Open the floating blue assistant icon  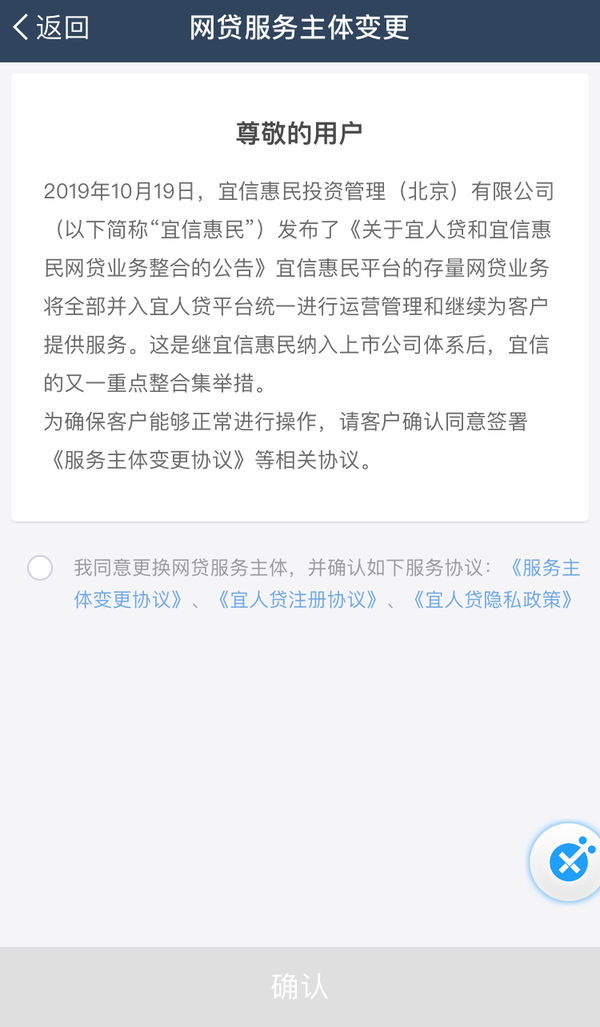click(567, 862)
